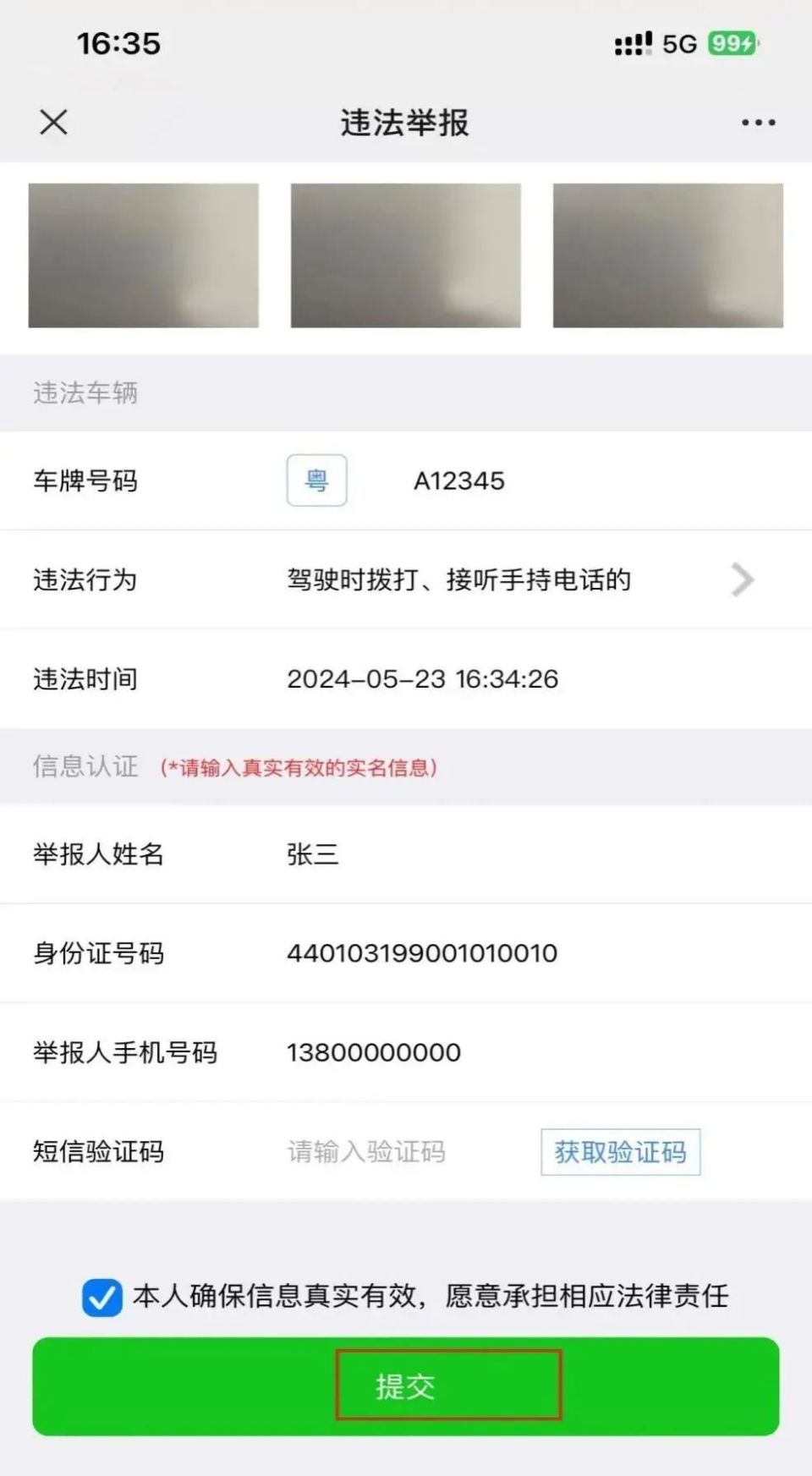Edit the 举报人手机号码 field
This screenshot has width=812, height=1476.
click(406, 1052)
